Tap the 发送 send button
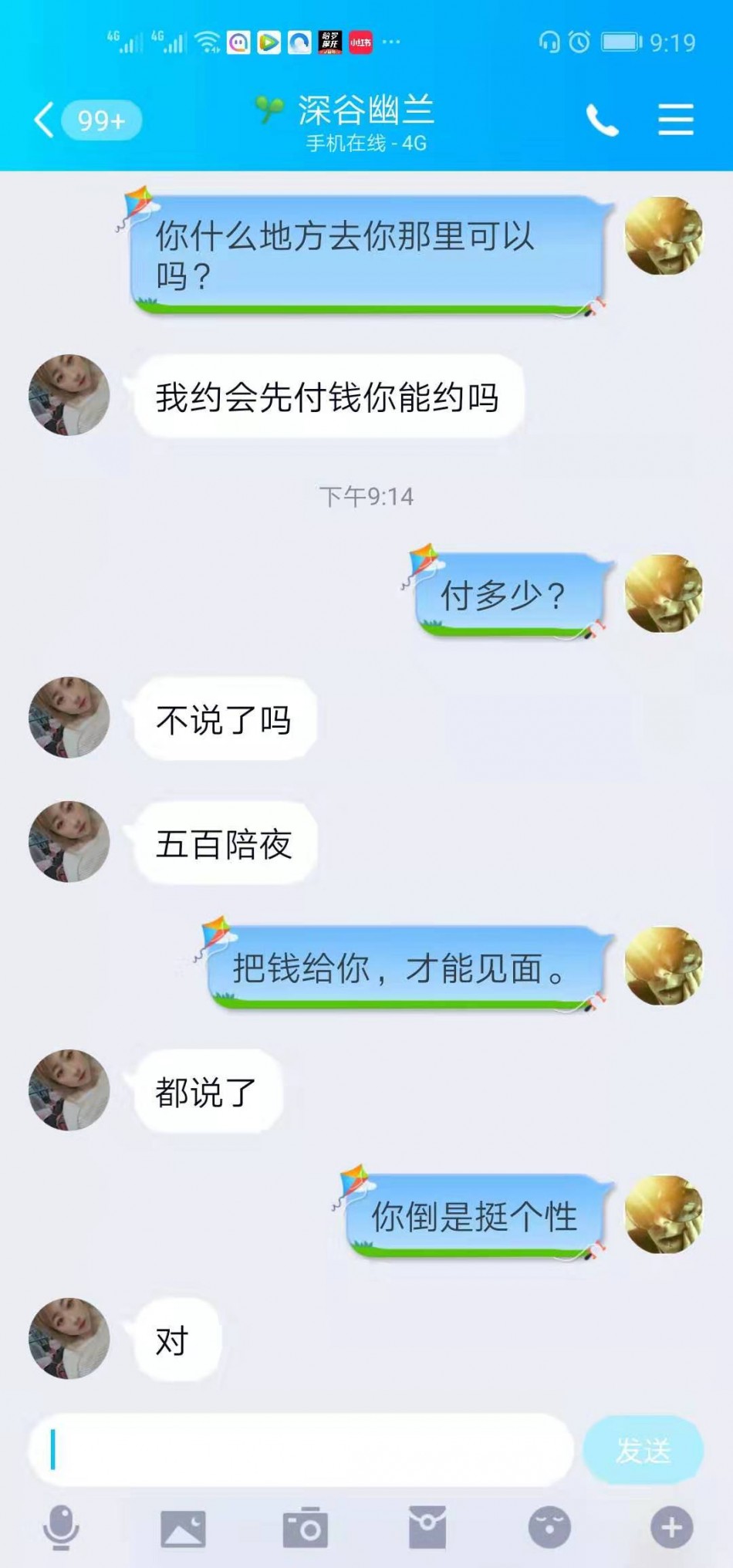Viewport: 733px width, 1568px height. (643, 1450)
